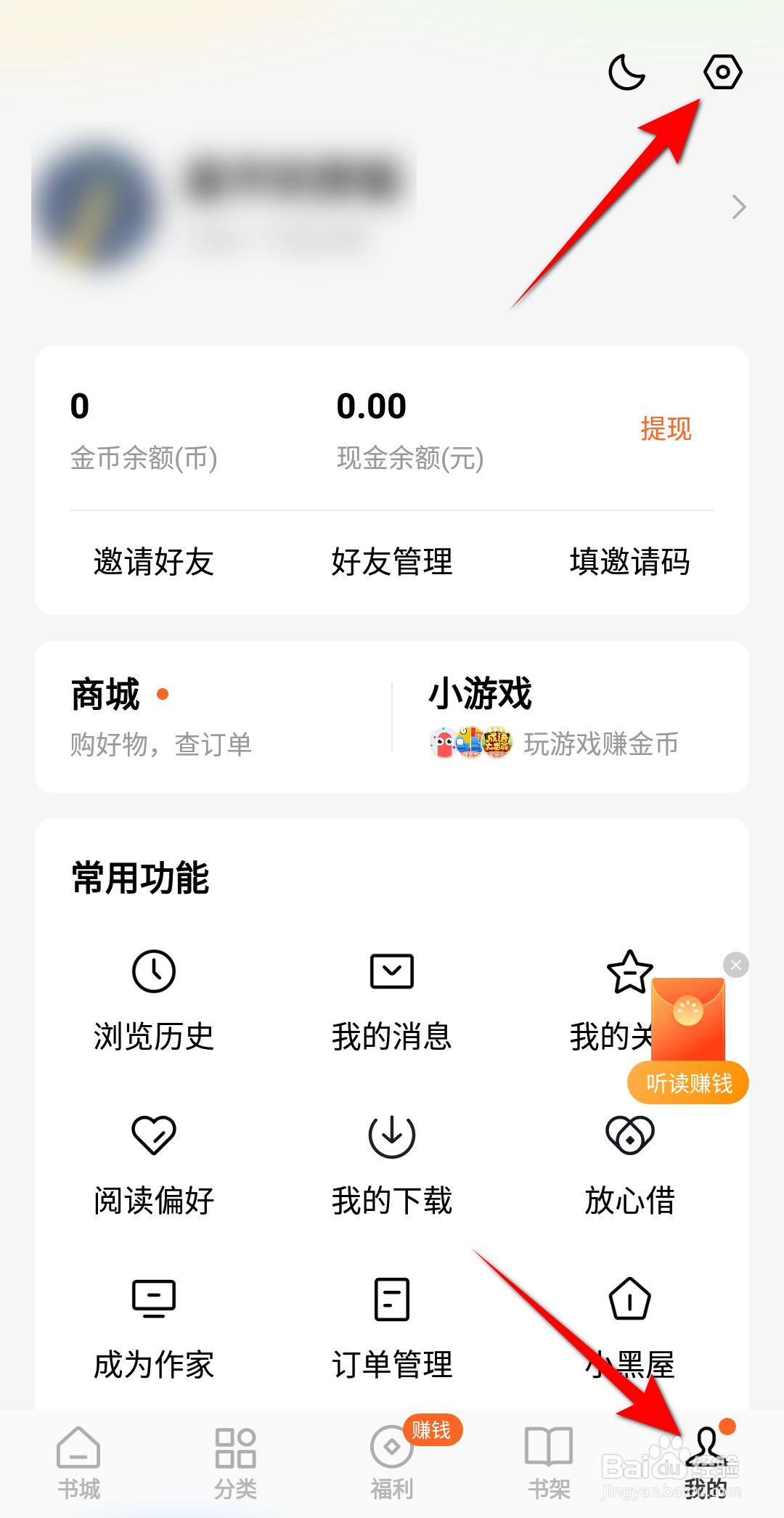Dismiss the 听读赚钱 red envelope popup

pyautogui.click(x=736, y=965)
